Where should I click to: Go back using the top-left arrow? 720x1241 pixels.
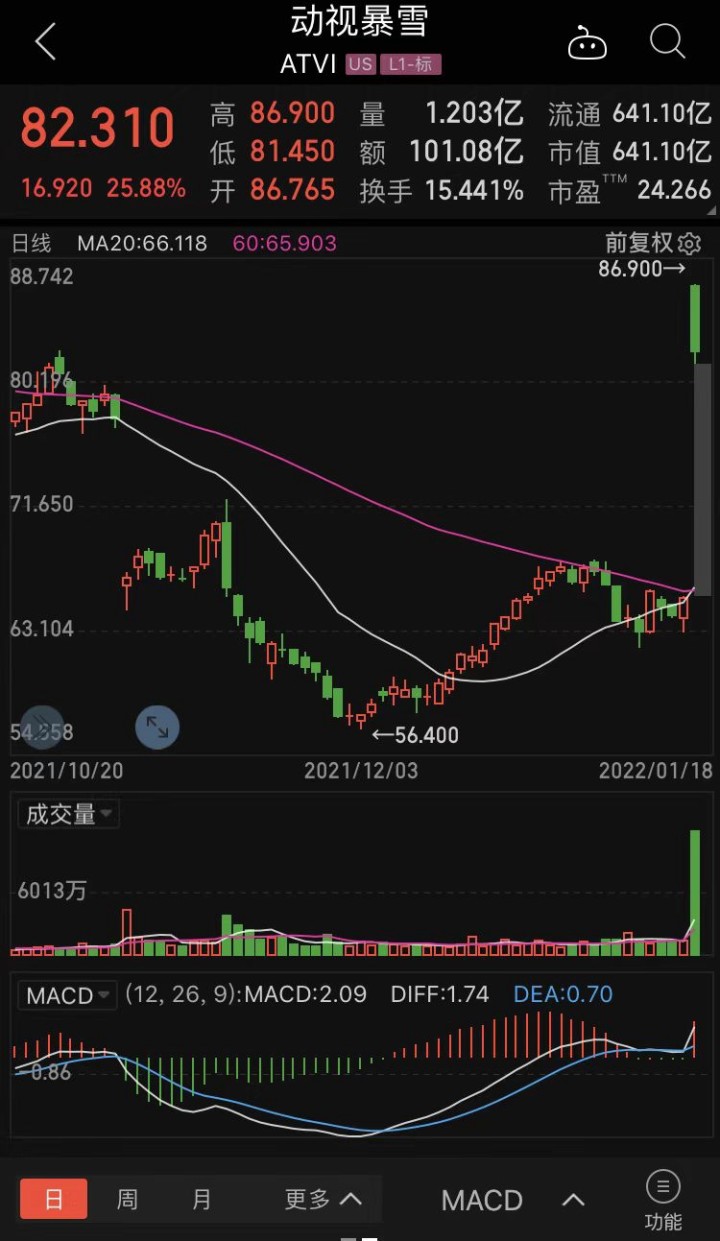45,42
